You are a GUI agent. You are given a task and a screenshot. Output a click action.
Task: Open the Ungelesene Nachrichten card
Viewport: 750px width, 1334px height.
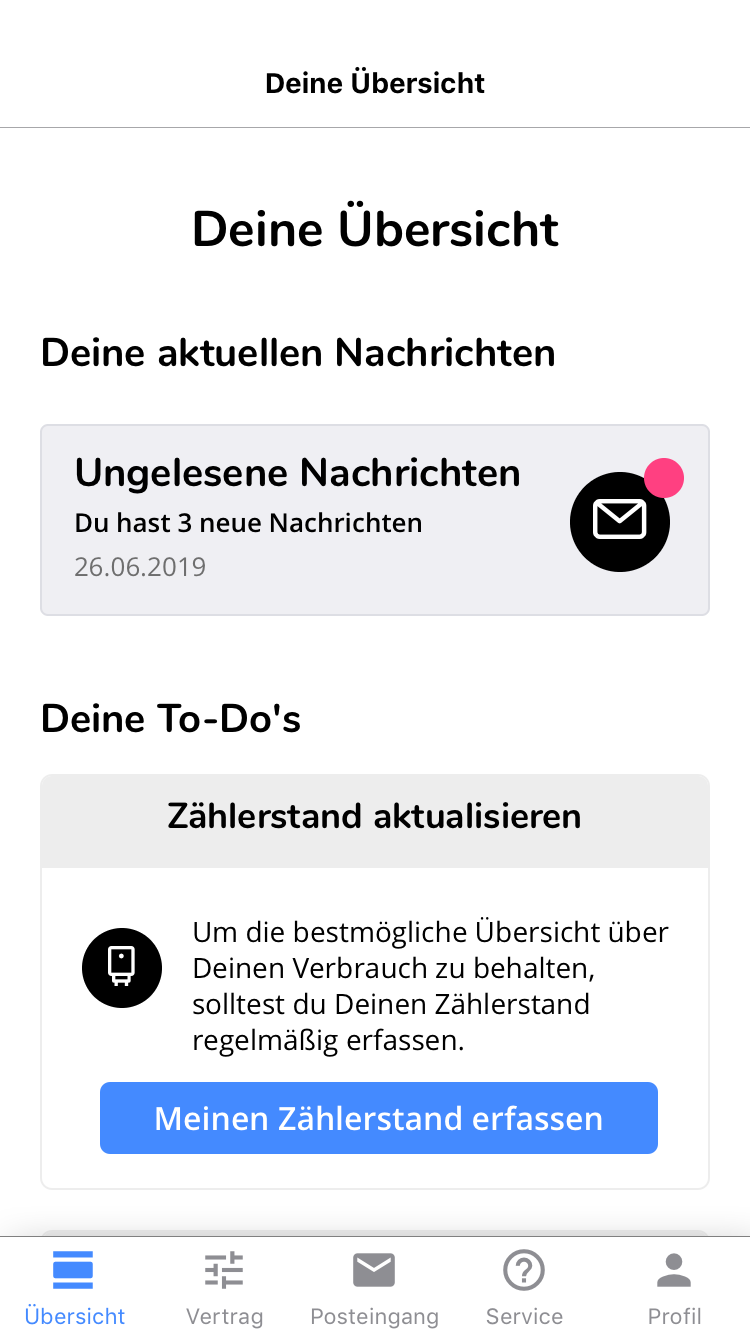[375, 520]
